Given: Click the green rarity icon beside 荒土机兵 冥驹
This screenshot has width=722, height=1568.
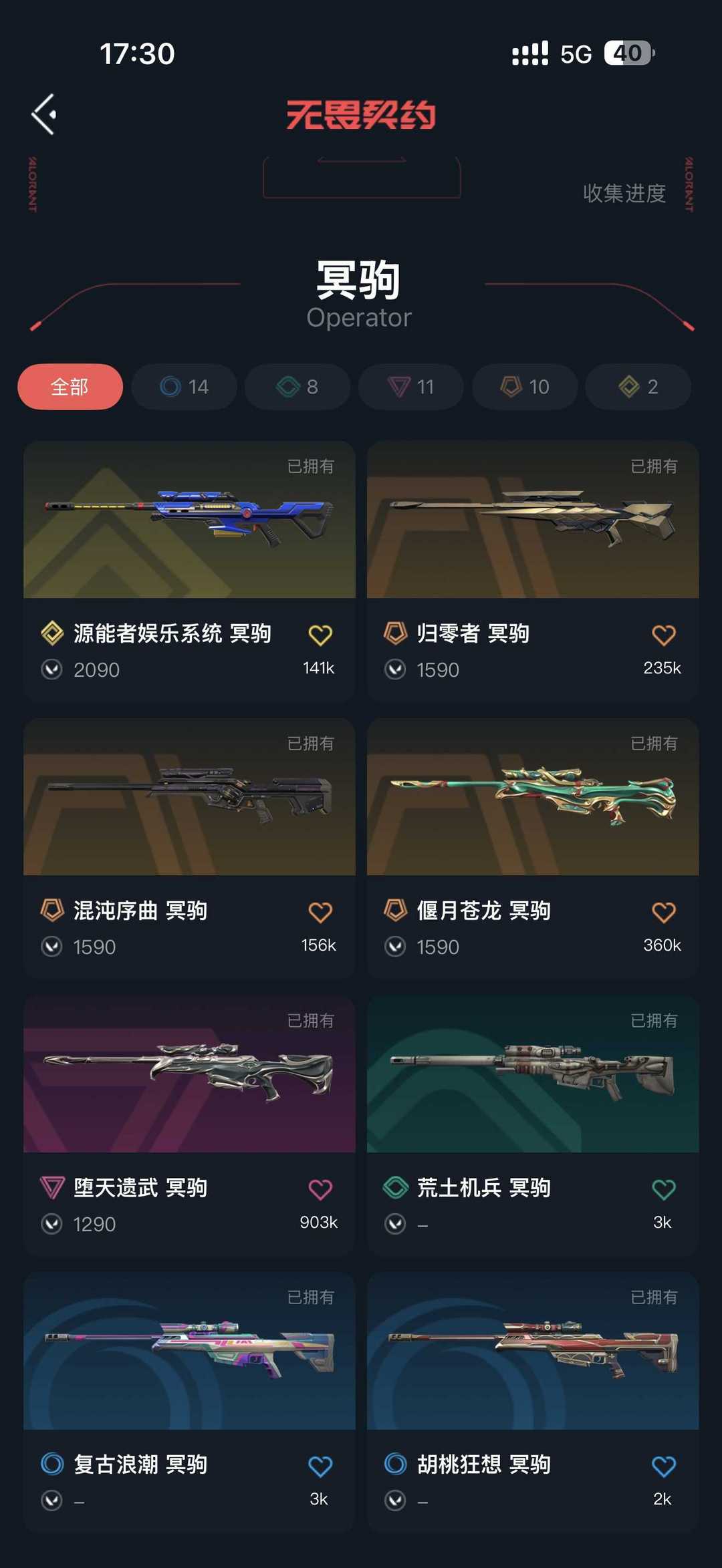Looking at the screenshot, I should tap(397, 1189).
